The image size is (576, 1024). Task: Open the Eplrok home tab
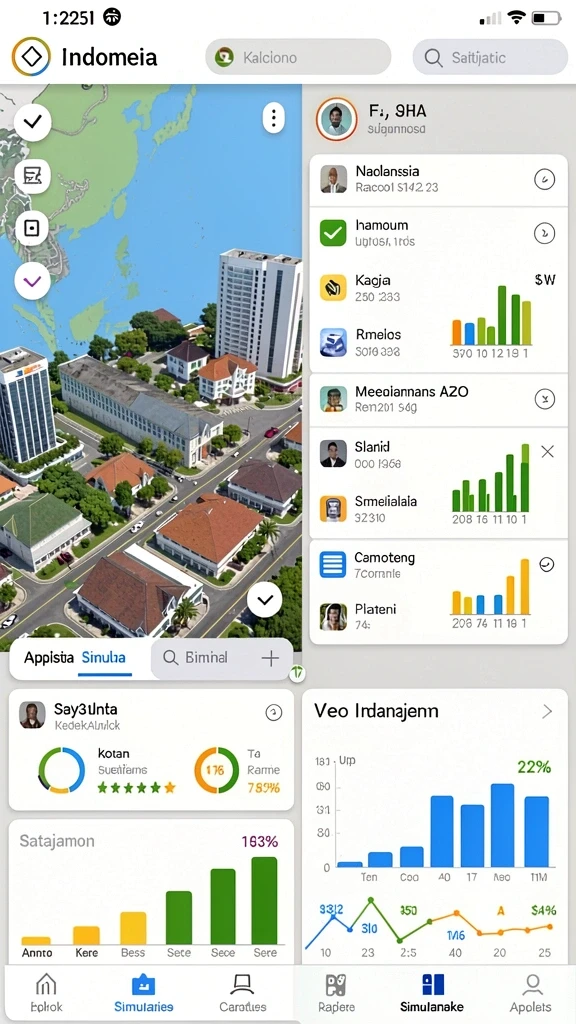(46, 993)
